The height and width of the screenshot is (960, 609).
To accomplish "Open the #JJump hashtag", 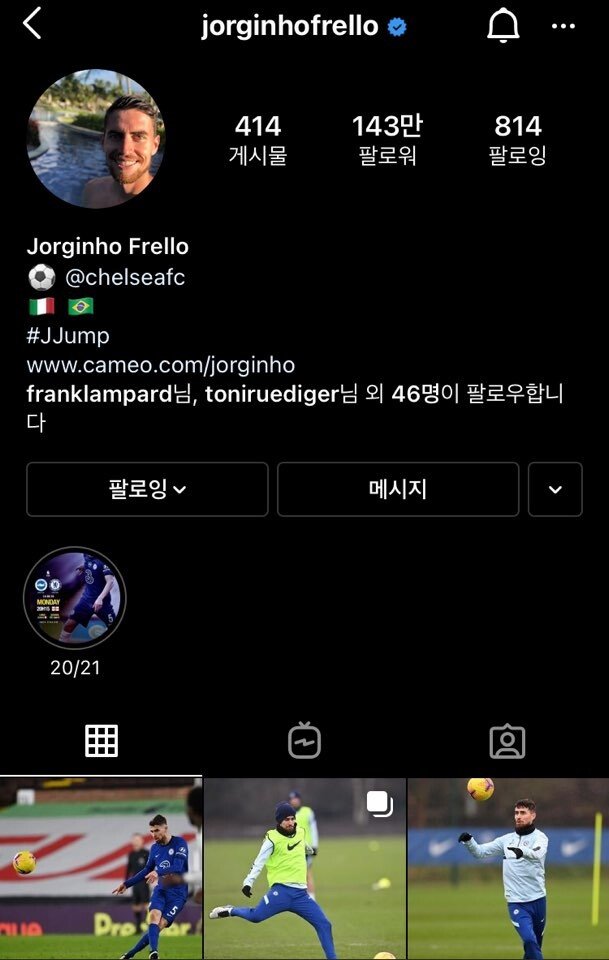I will 68,335.
